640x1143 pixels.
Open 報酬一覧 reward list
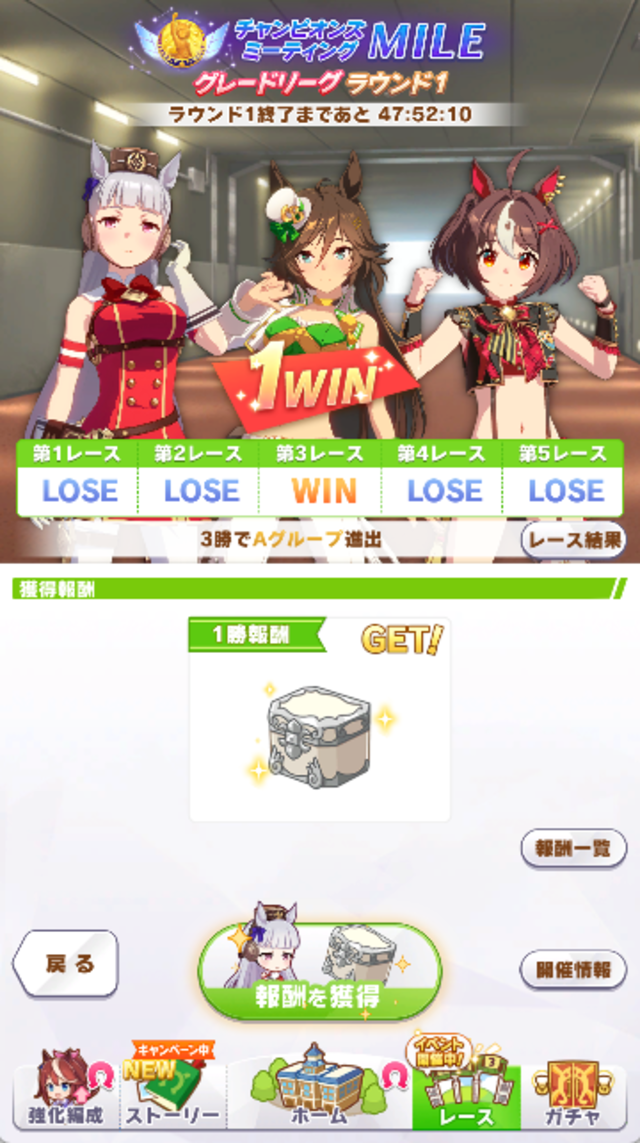point(573,848)
